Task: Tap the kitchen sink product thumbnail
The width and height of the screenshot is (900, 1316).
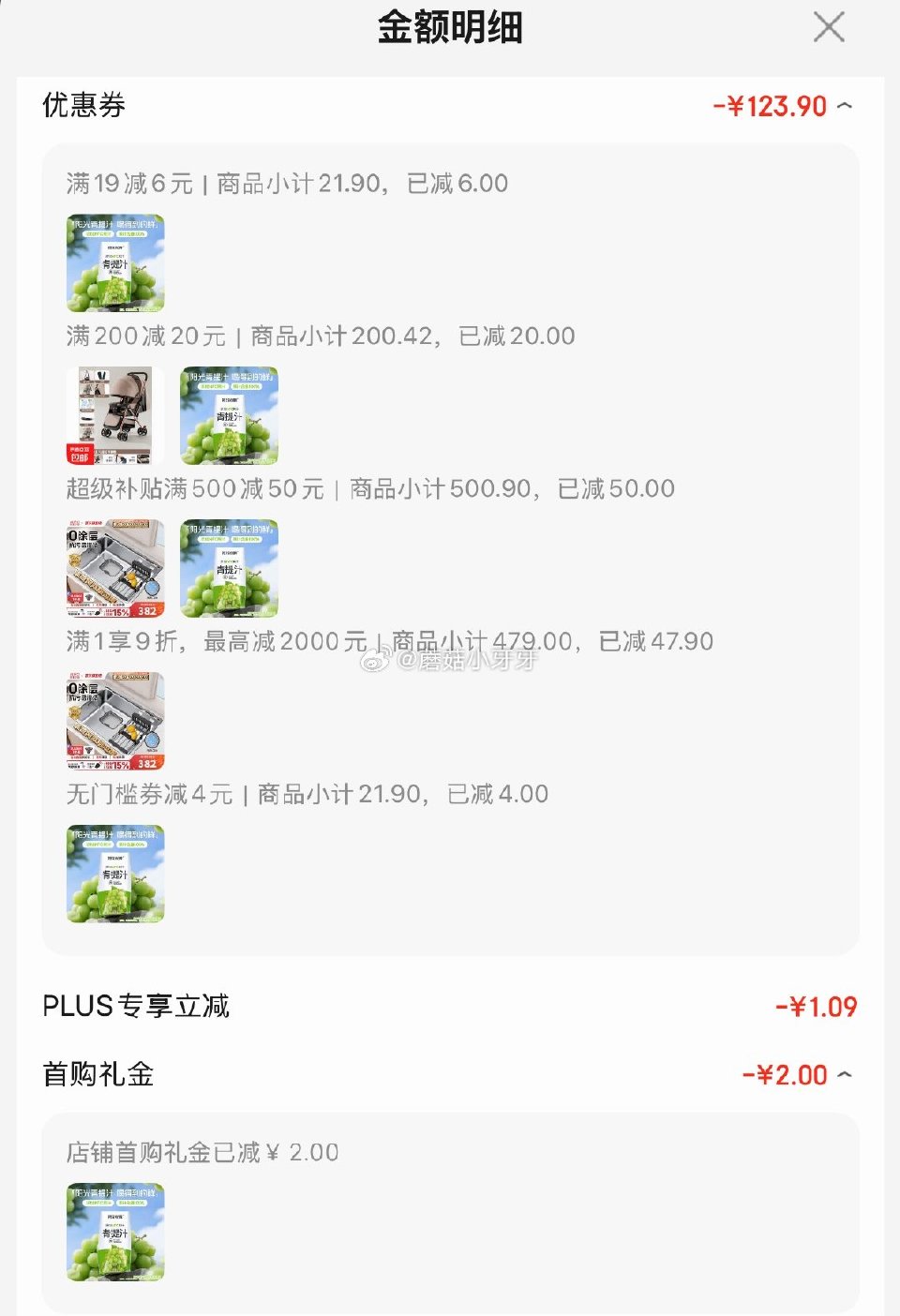Action: pyautogui.click(x=115, y=568)
